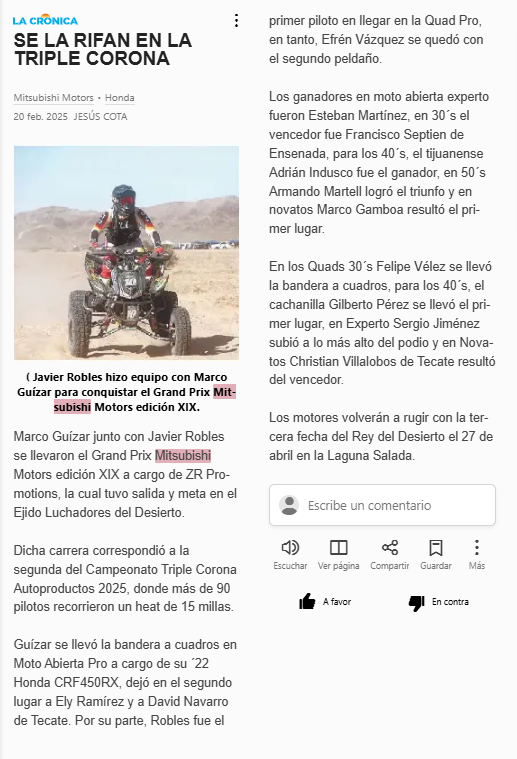Vote En contra with thumbs down
Viewport: 517px width, 759px height.
coord(439,602)
